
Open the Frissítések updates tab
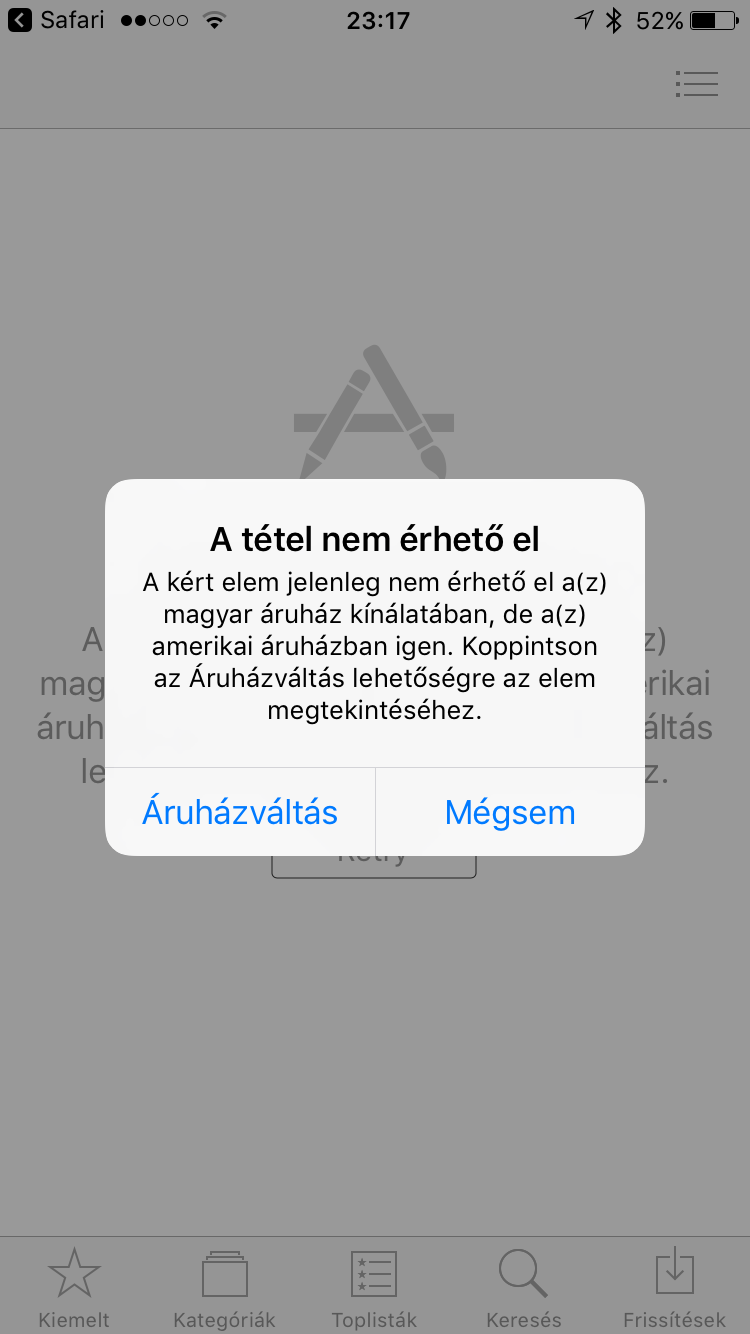click(674, 1287)
